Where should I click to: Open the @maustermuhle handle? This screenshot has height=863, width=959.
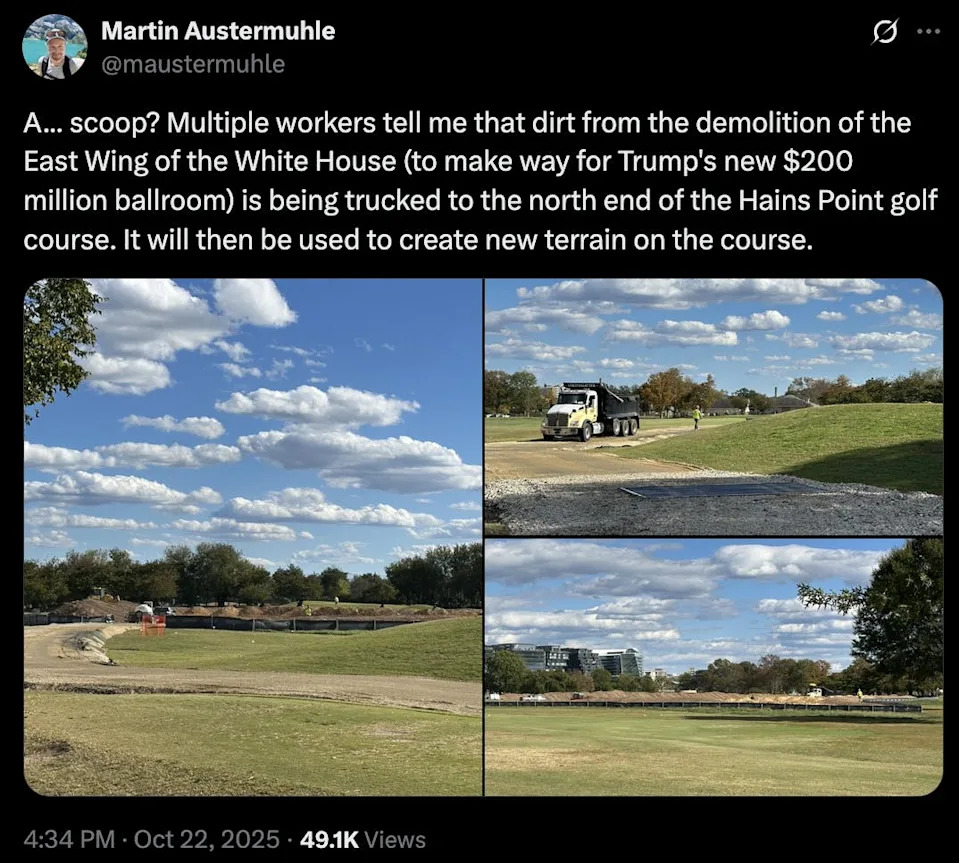(193, 64)
